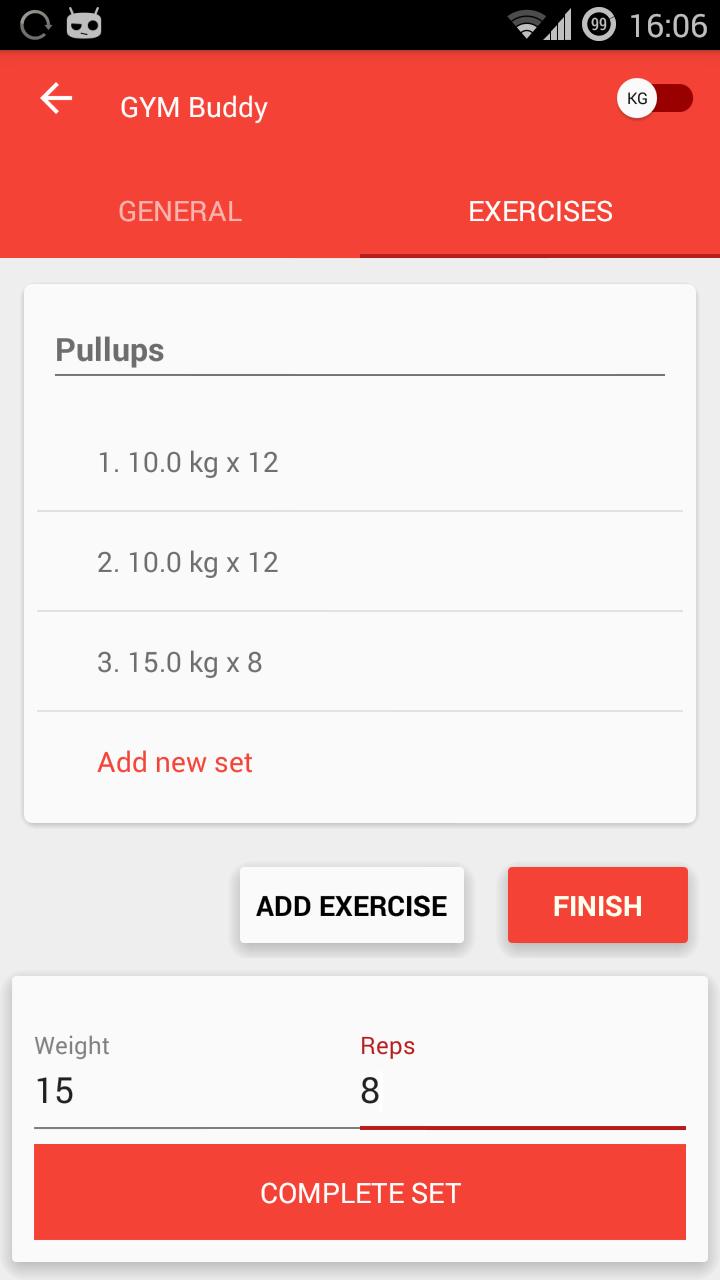Open set 1, 10.0 kg x 12
The height and width of the screenshot is (1280, 720).
[359, 463]
